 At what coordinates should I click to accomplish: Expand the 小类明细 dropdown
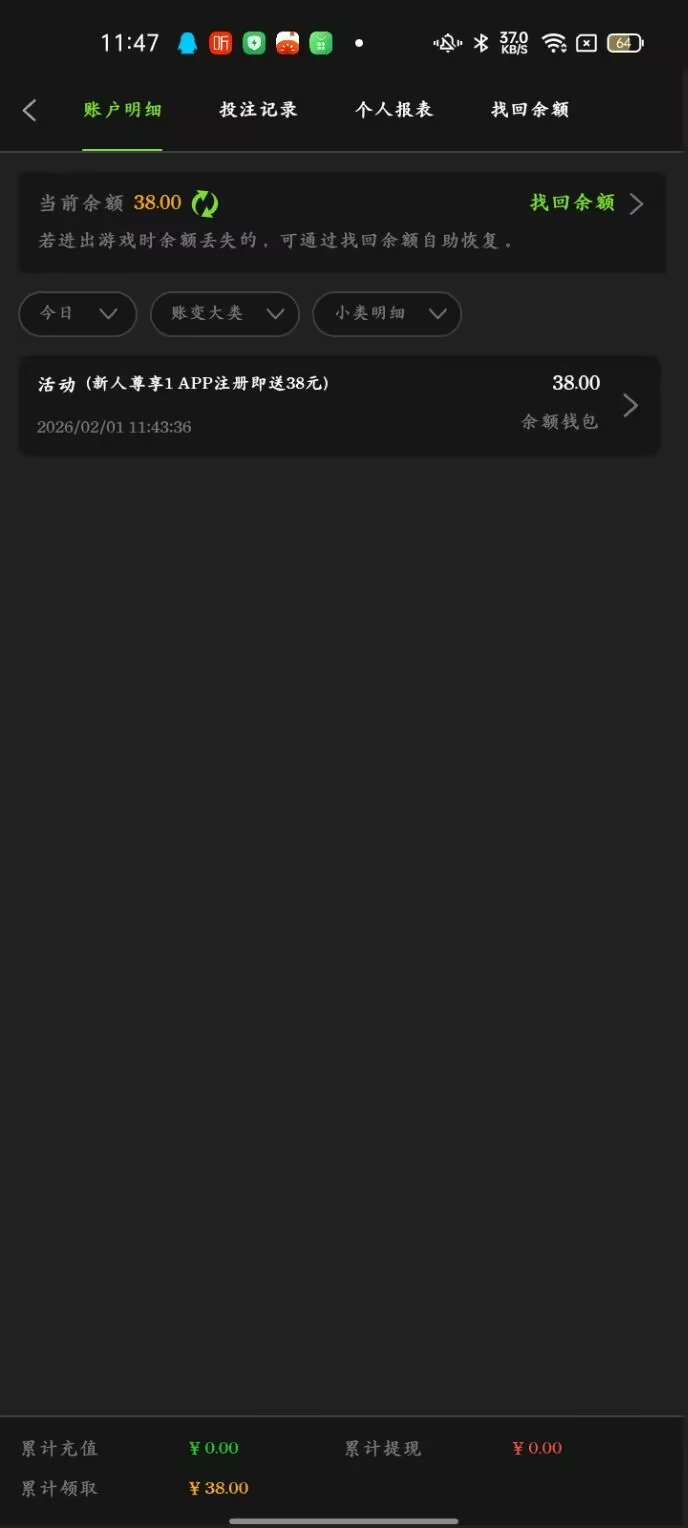coord(387,314)
